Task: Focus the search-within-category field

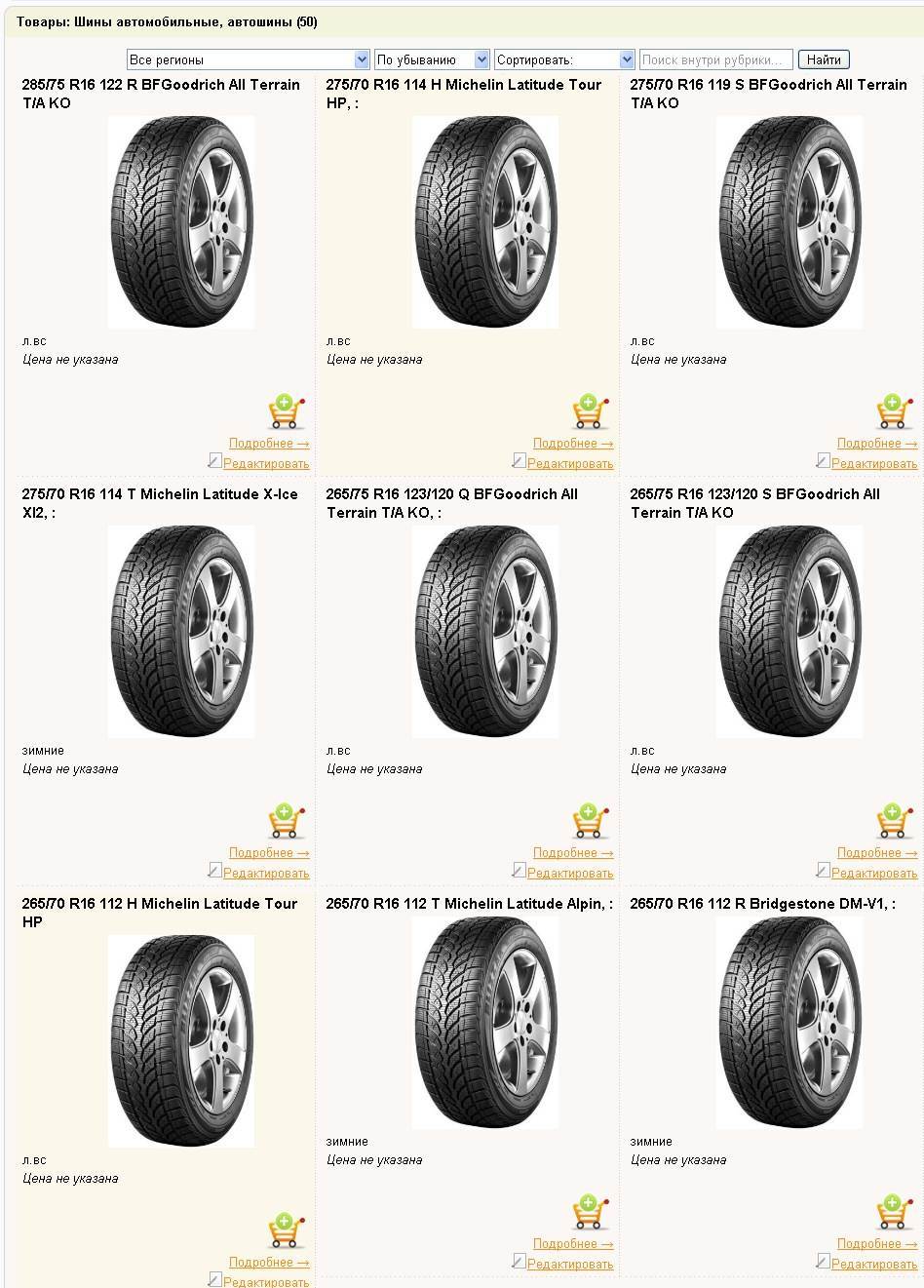Action: (715, 60)
